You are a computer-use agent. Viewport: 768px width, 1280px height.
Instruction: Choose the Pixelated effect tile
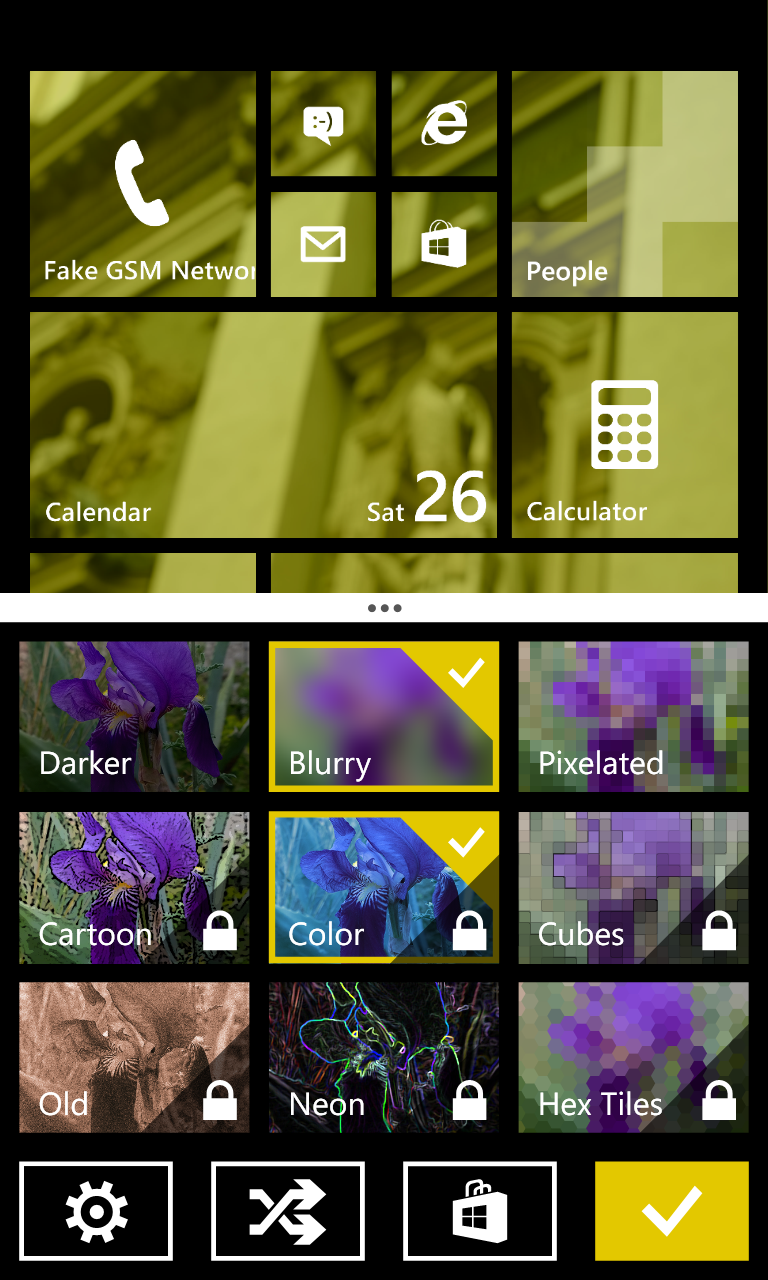point(633,716)
